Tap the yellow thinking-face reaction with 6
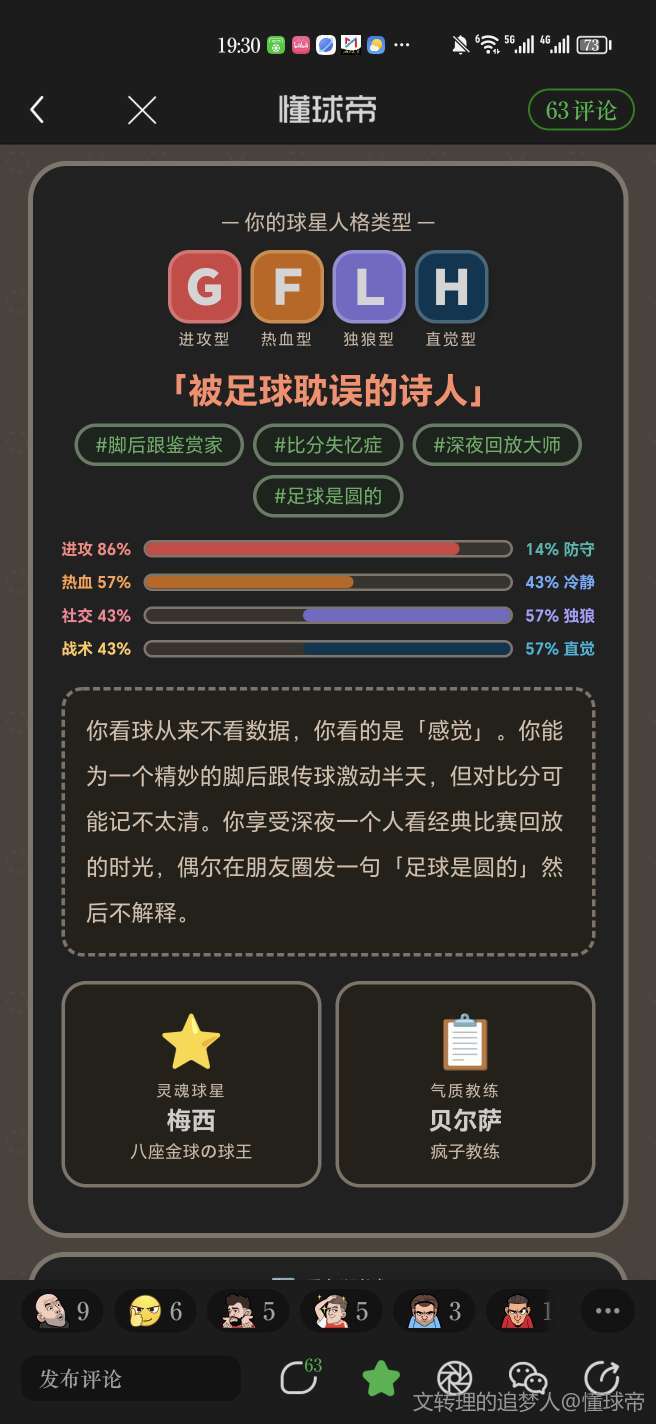 pos(155,1311)
